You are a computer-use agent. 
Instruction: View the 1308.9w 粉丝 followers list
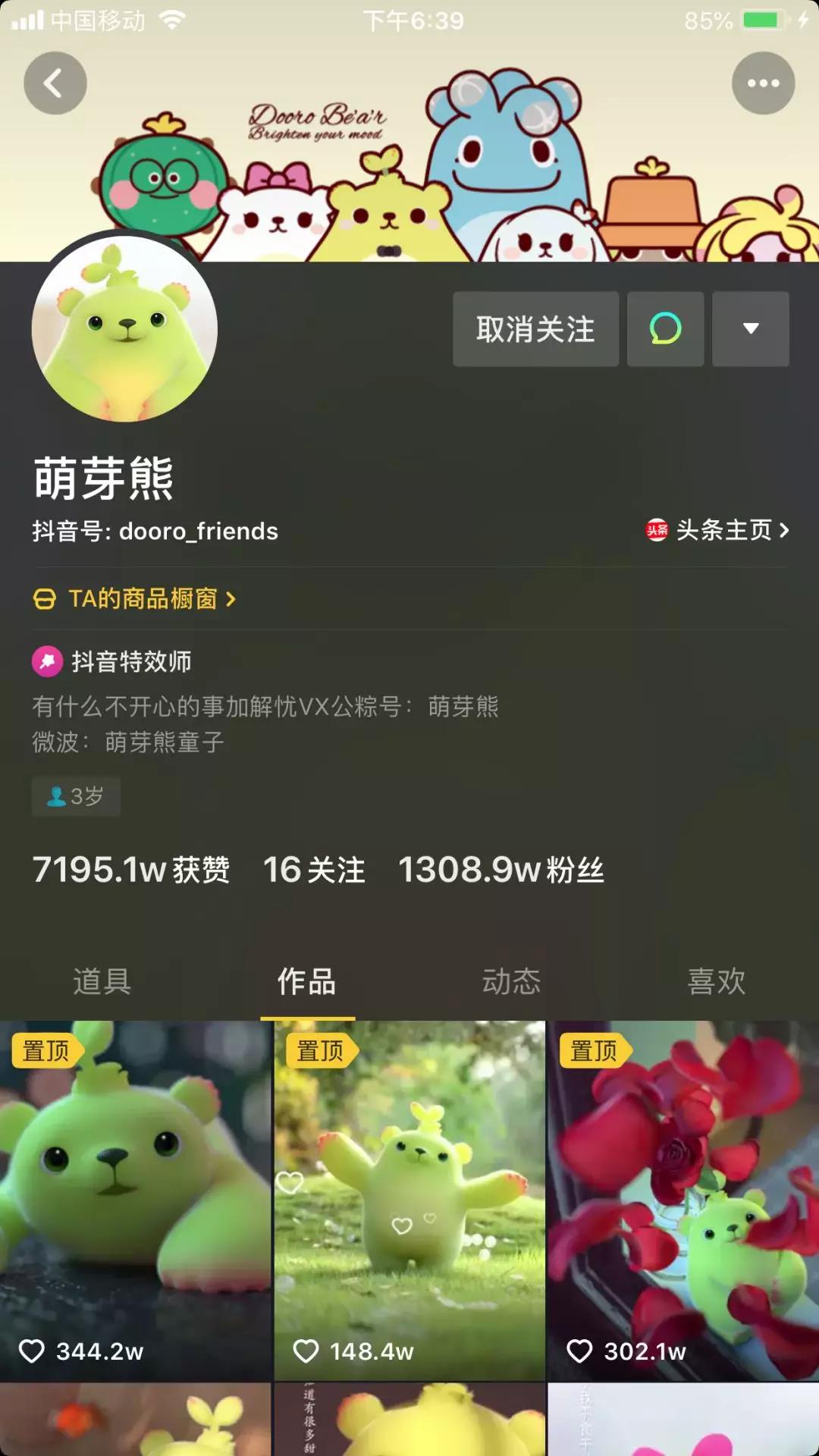(500, 870)
